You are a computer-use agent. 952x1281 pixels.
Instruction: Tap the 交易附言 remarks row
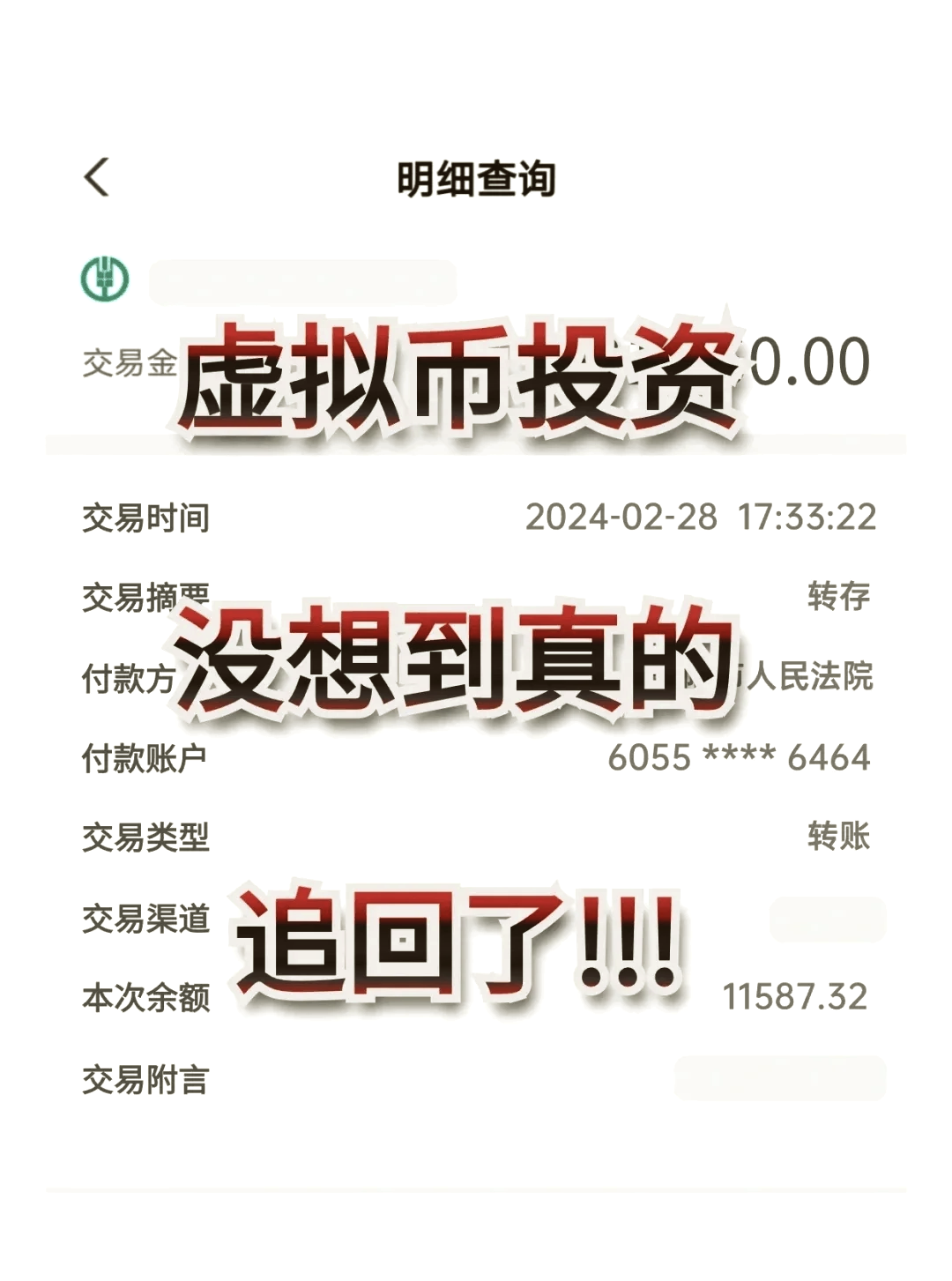coord(145,1077)
